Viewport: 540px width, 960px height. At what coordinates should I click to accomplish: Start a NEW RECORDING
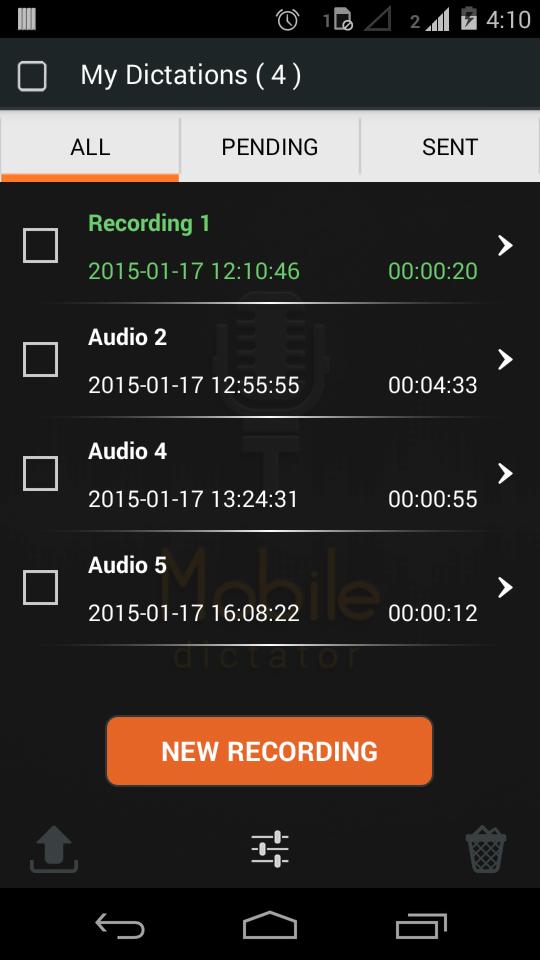tap(269, 751)
